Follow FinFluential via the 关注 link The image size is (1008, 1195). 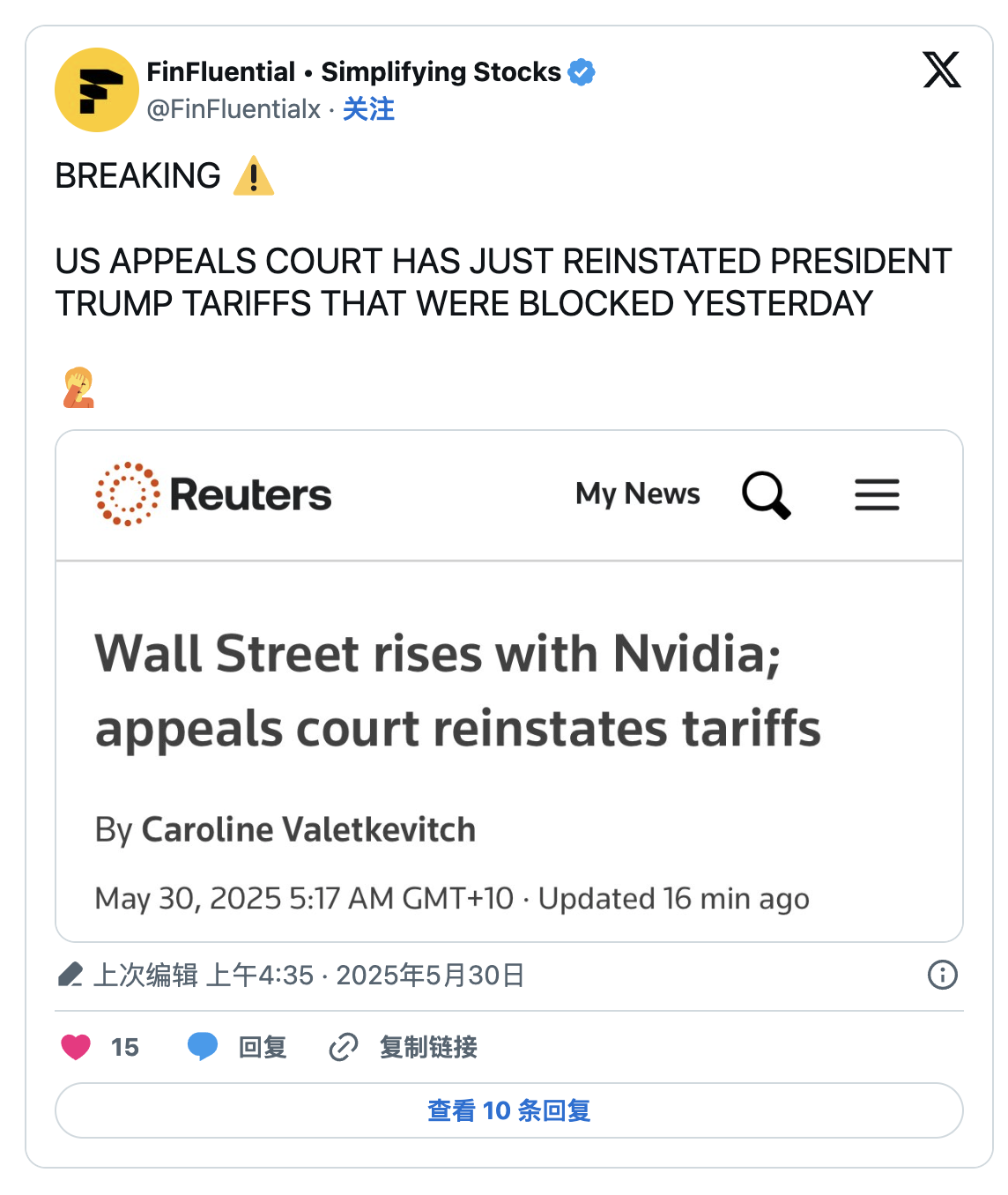click(368, 109)
